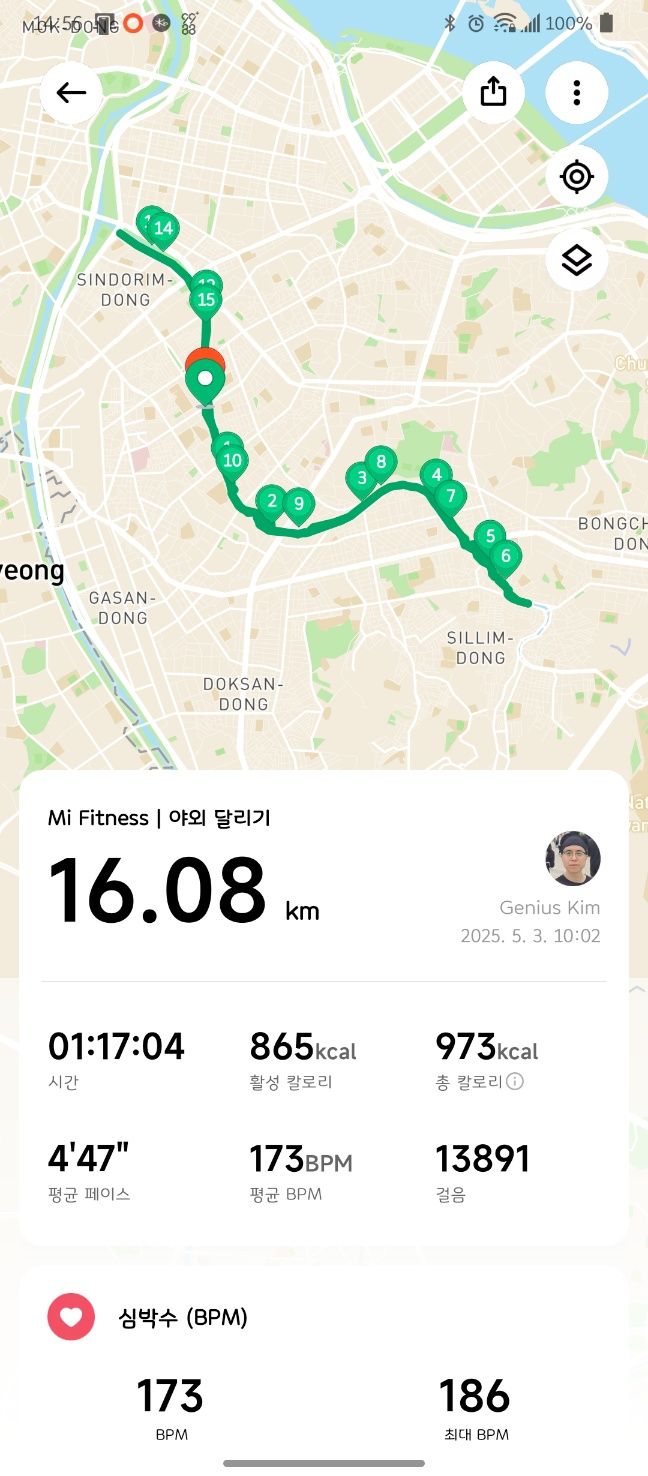The width and height of the screenshot is (648, 1476).
Task: Open the 심박수 (BPM) heart rate section
Action: (185, 1317)
